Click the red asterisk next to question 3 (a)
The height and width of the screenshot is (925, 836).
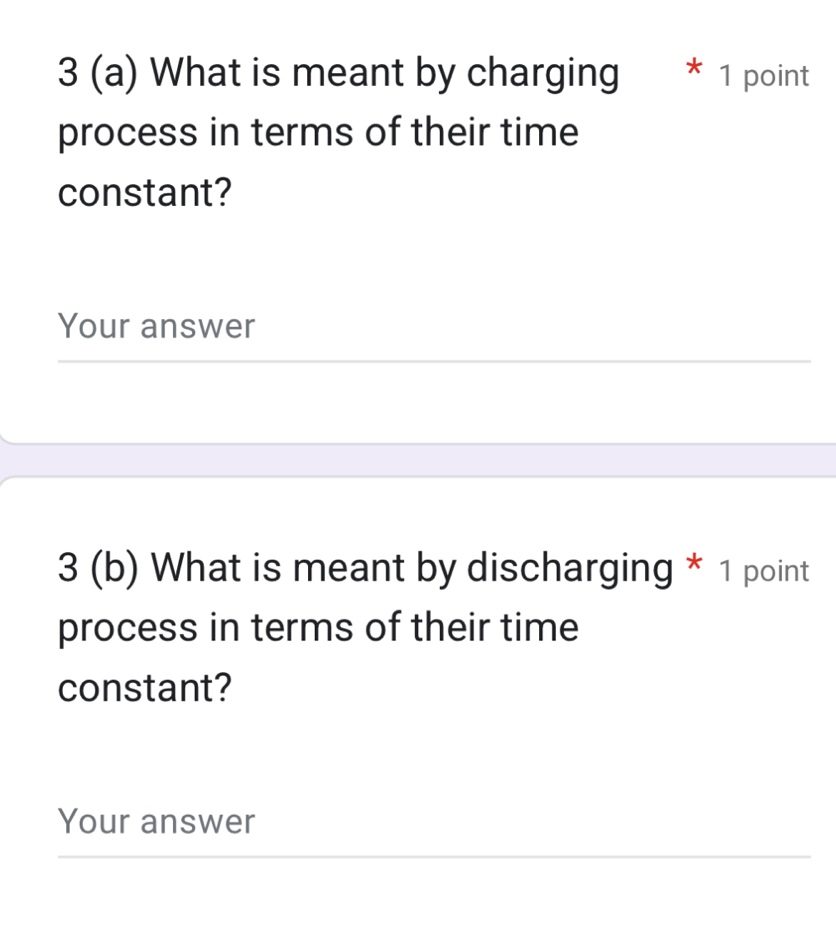pyautogui.click(x=694, y=72)
